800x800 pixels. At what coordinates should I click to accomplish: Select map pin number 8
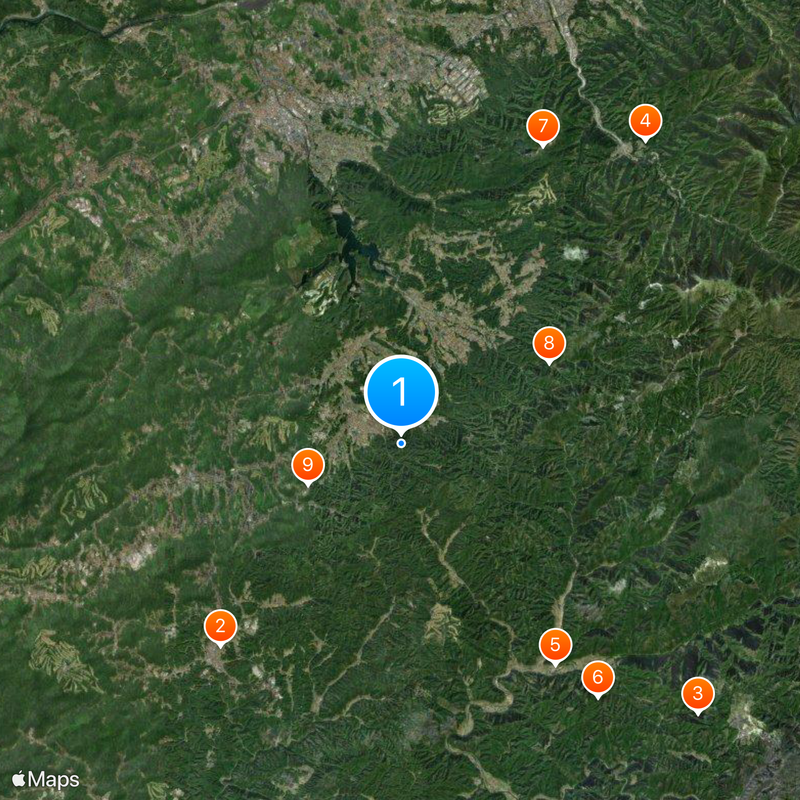(548, 344)
